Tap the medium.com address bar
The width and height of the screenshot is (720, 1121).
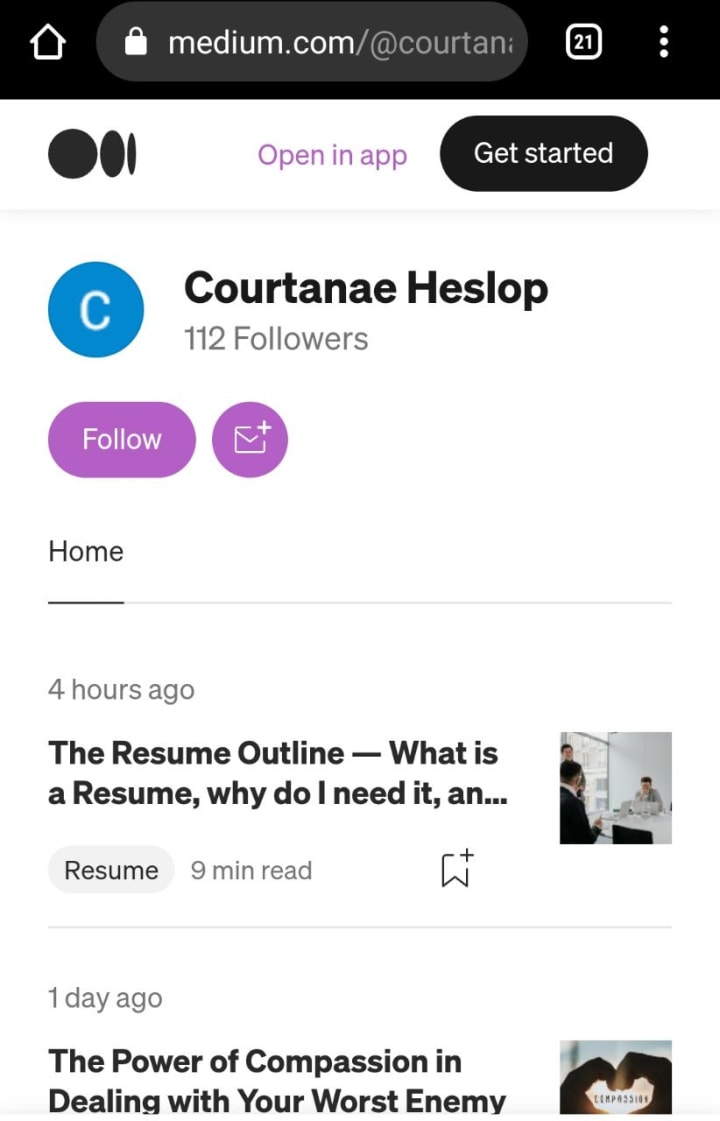312,43
